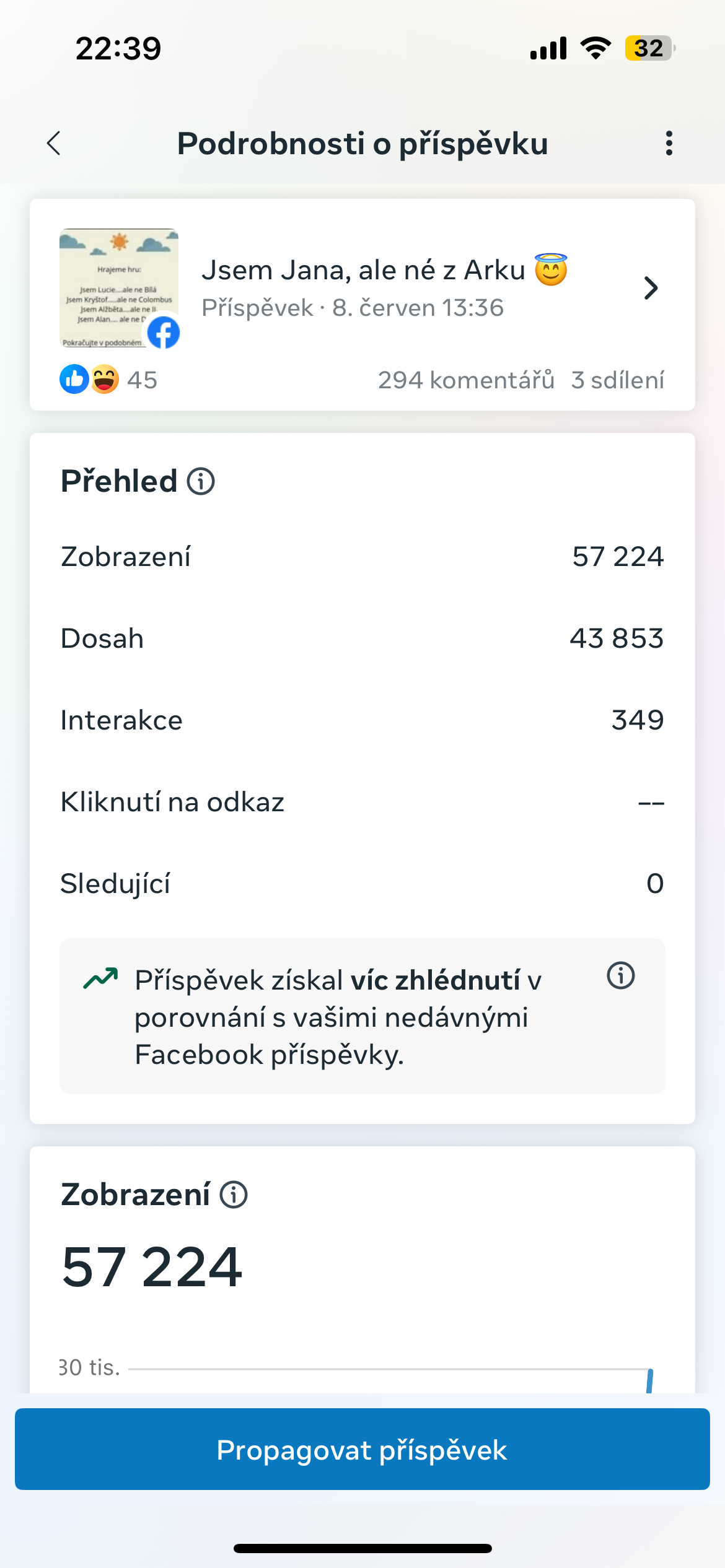This screenshot has height=1568, width=725.
Task: Tap the Propagovat příspěvek button
Action: pos(362,1450)
